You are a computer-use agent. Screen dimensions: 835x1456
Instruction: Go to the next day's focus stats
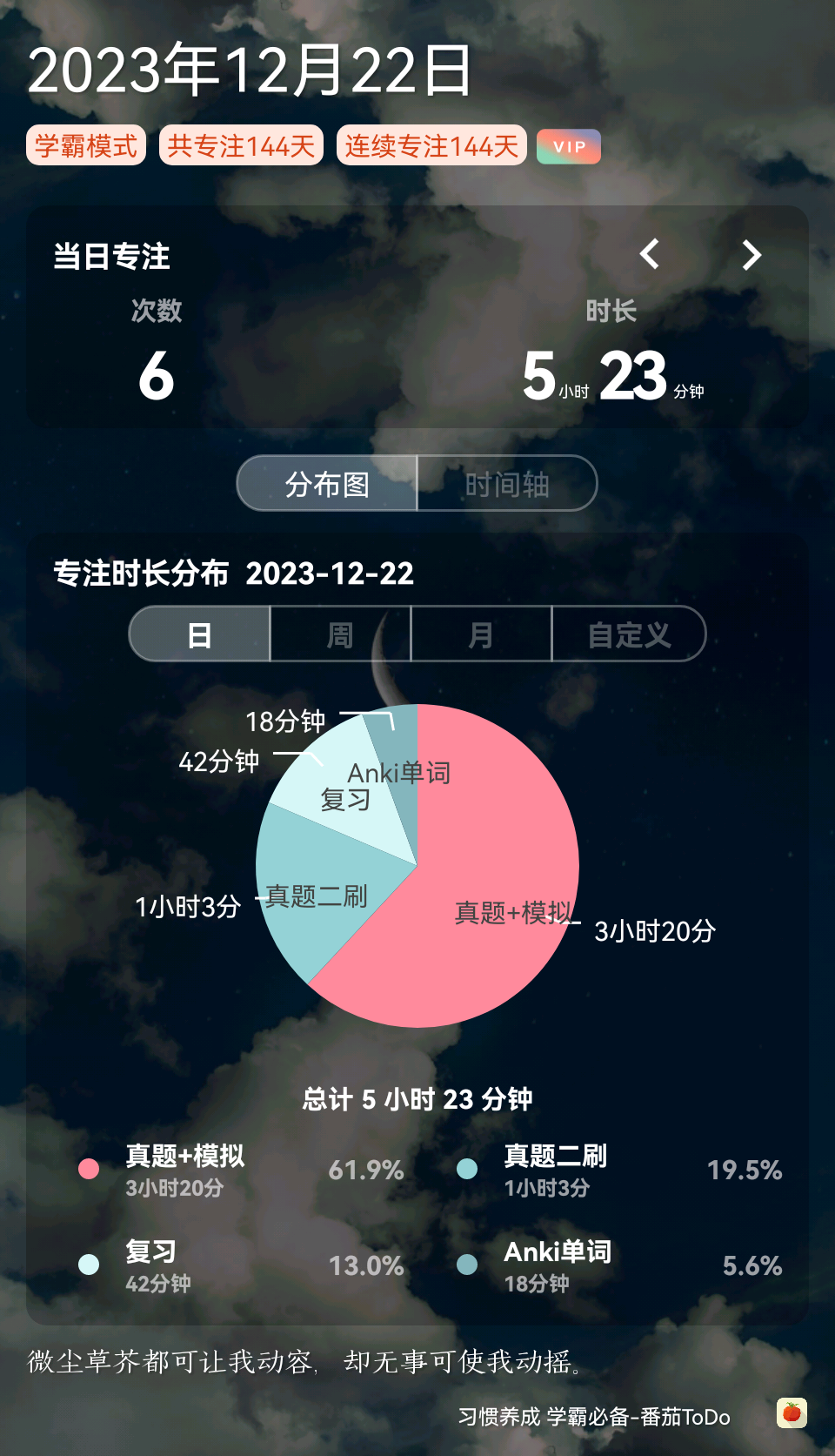tap(751, 254)
